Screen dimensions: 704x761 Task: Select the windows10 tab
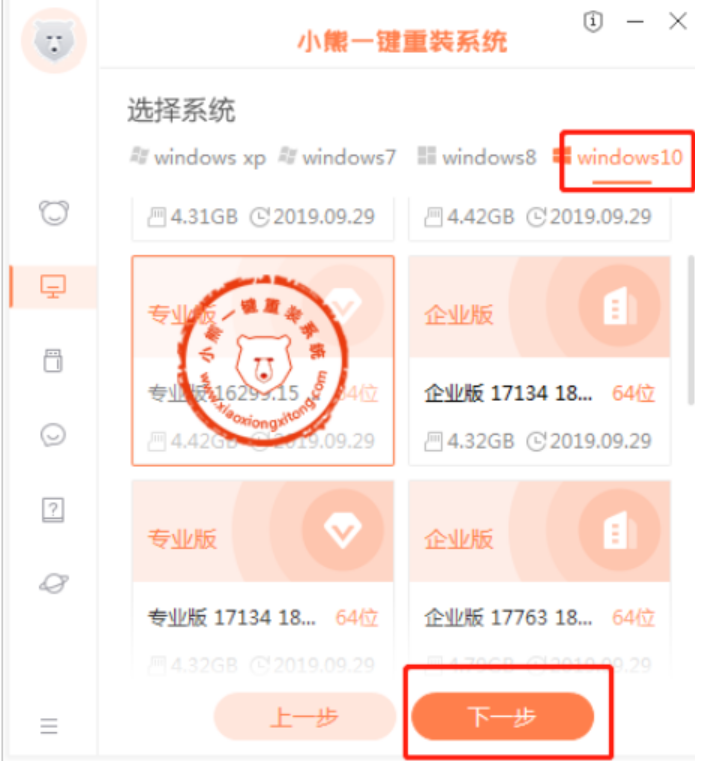click(x=624, y=157)
